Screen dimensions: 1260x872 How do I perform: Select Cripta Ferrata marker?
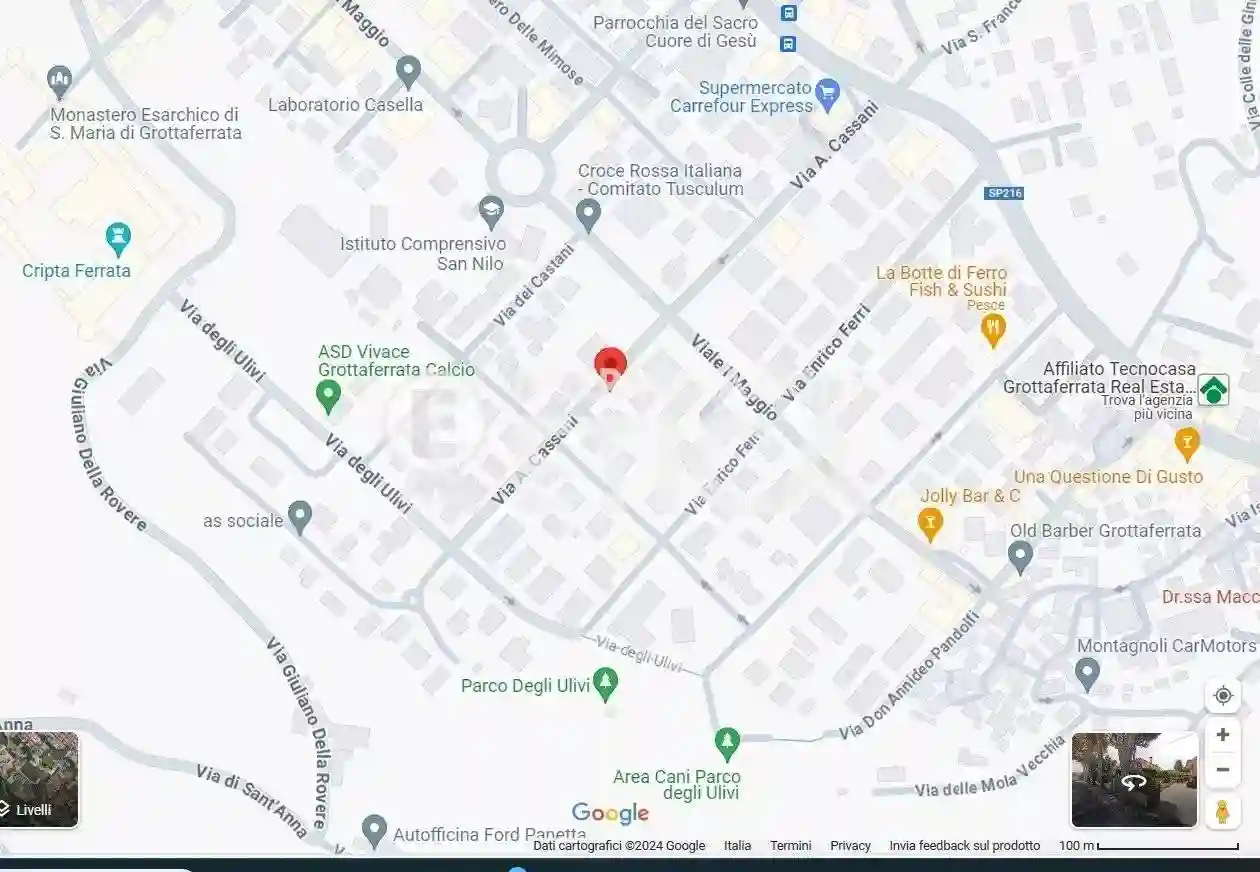click(x=118, y=239)
